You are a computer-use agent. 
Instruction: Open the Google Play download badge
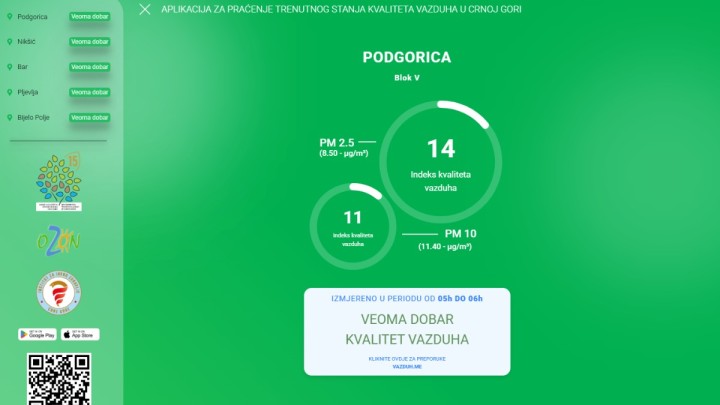tap(38, 334)
